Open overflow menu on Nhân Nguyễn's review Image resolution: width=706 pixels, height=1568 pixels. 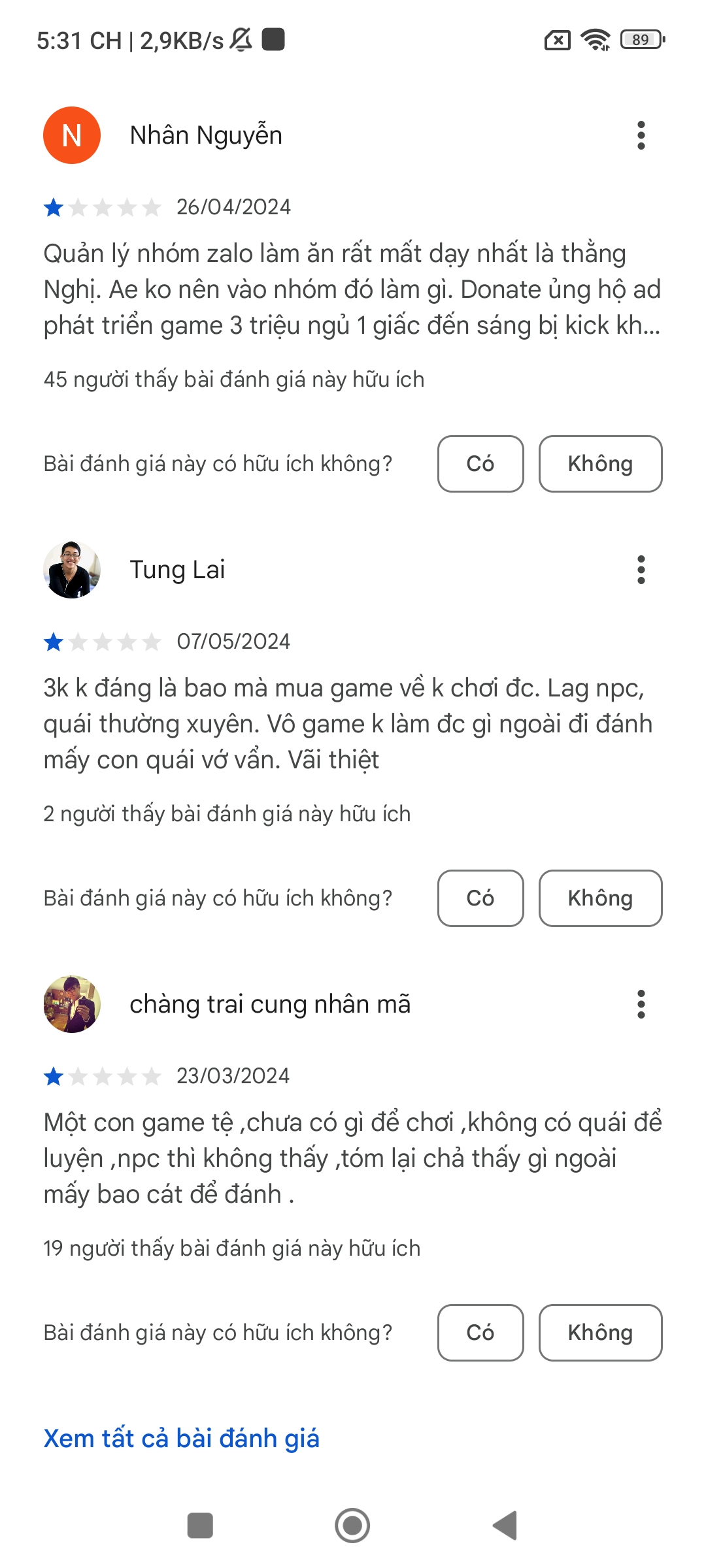pos(641,135)
